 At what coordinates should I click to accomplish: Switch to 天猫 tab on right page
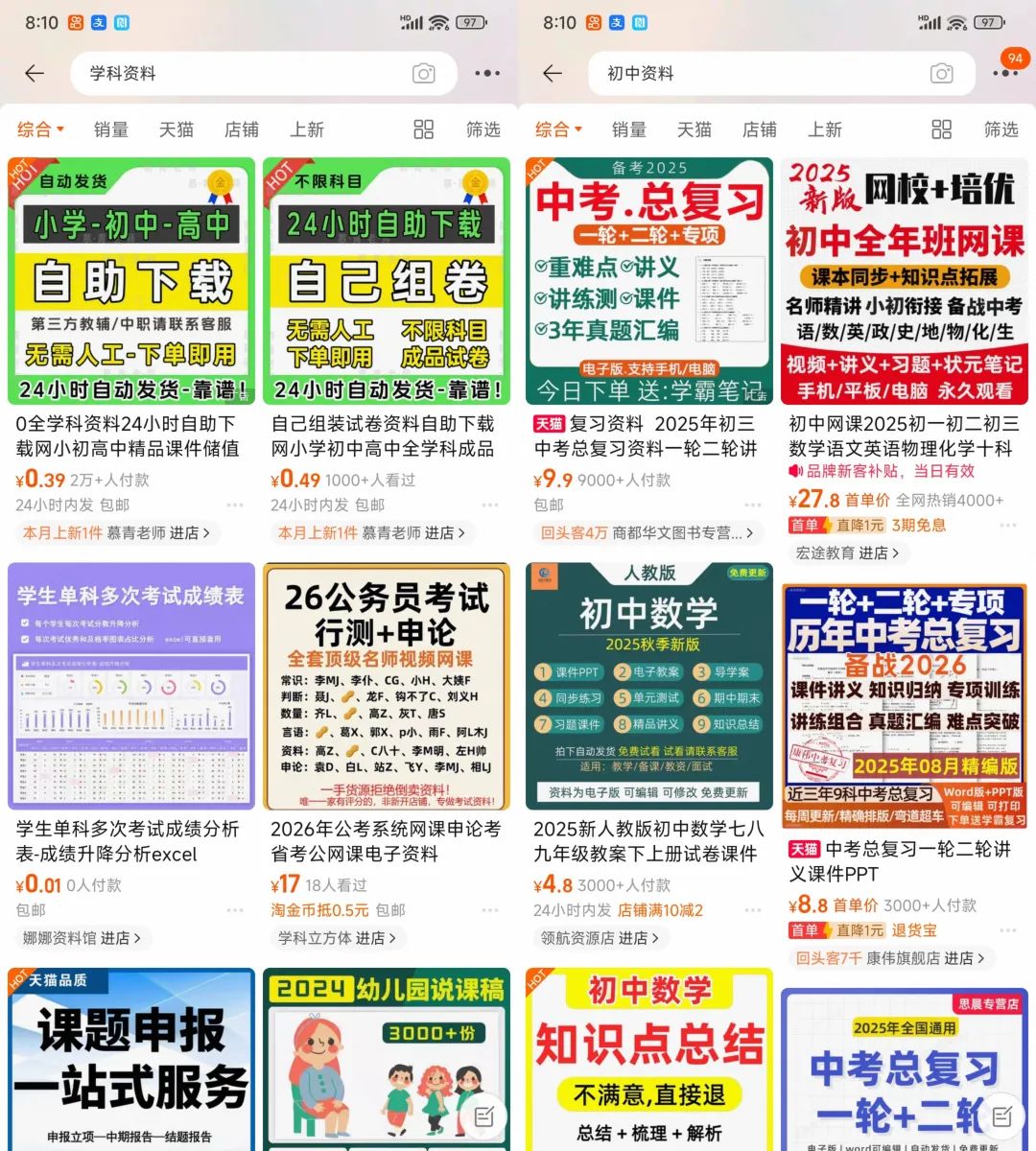[695, 129]
